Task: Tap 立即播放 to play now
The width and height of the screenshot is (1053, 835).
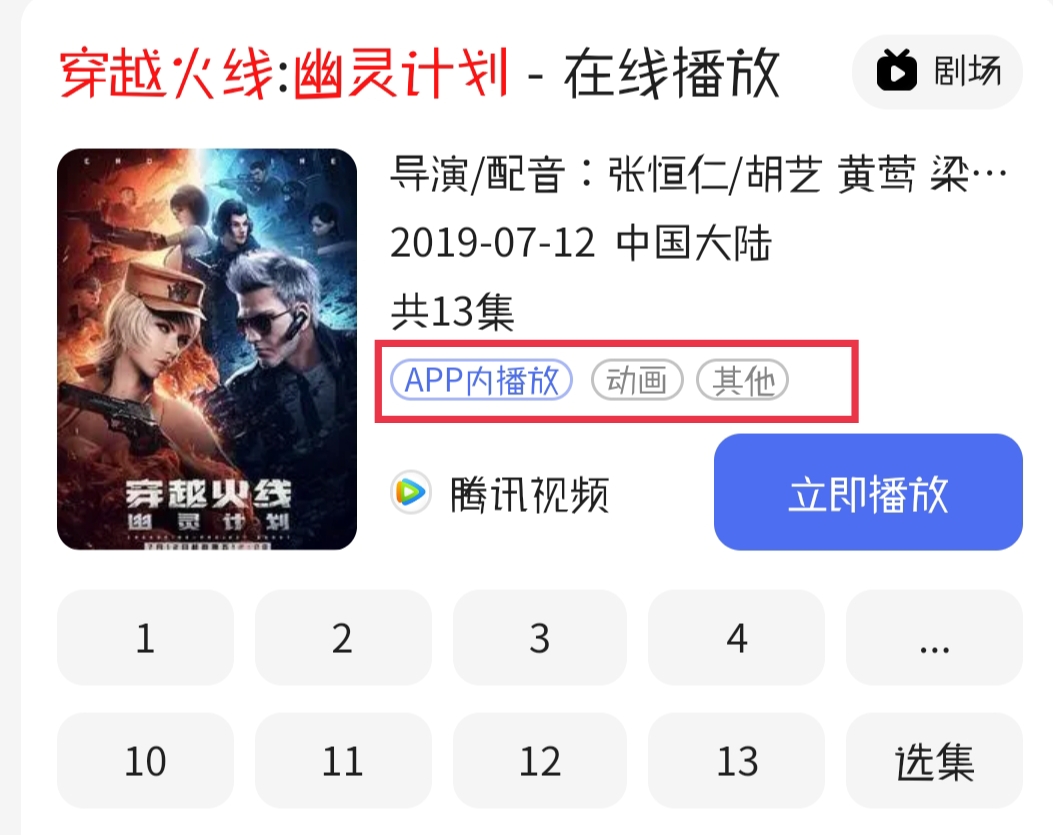Action: tap(868, 493)
